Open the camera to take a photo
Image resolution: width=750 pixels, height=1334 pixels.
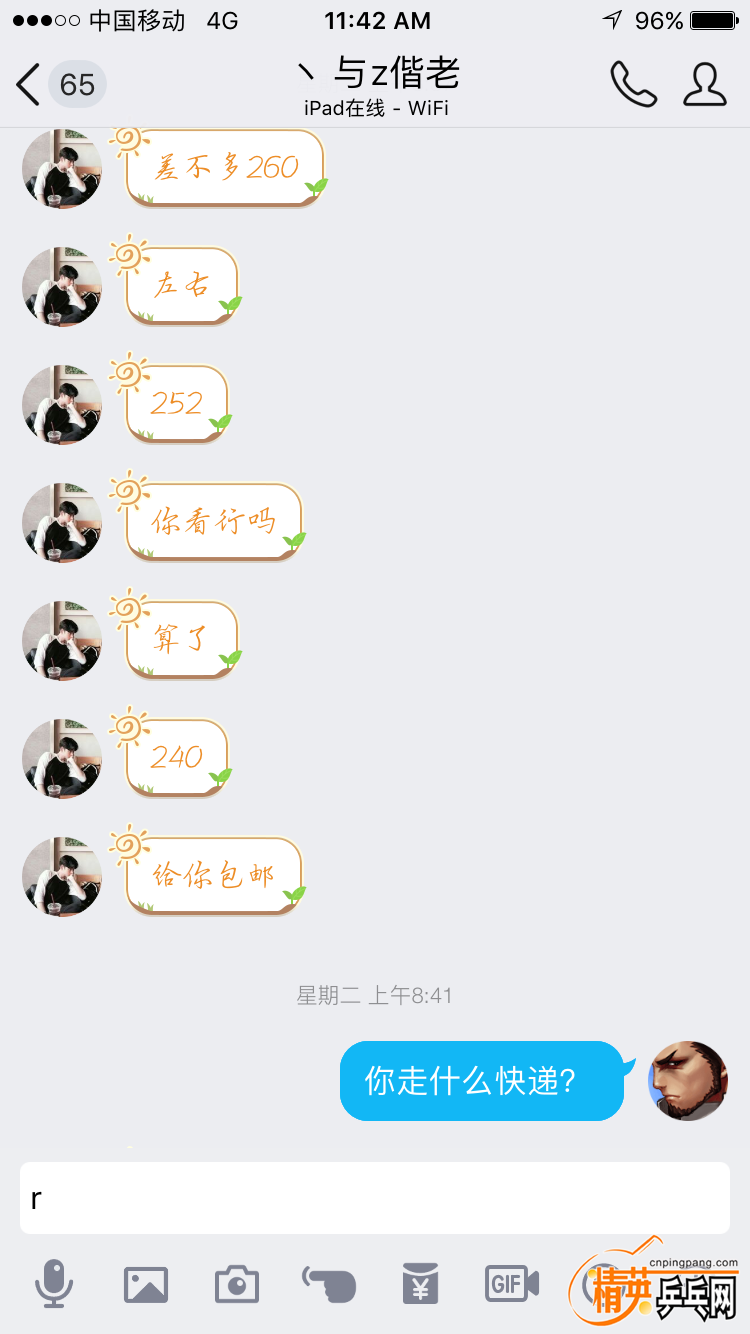(x=237, y=1284)
